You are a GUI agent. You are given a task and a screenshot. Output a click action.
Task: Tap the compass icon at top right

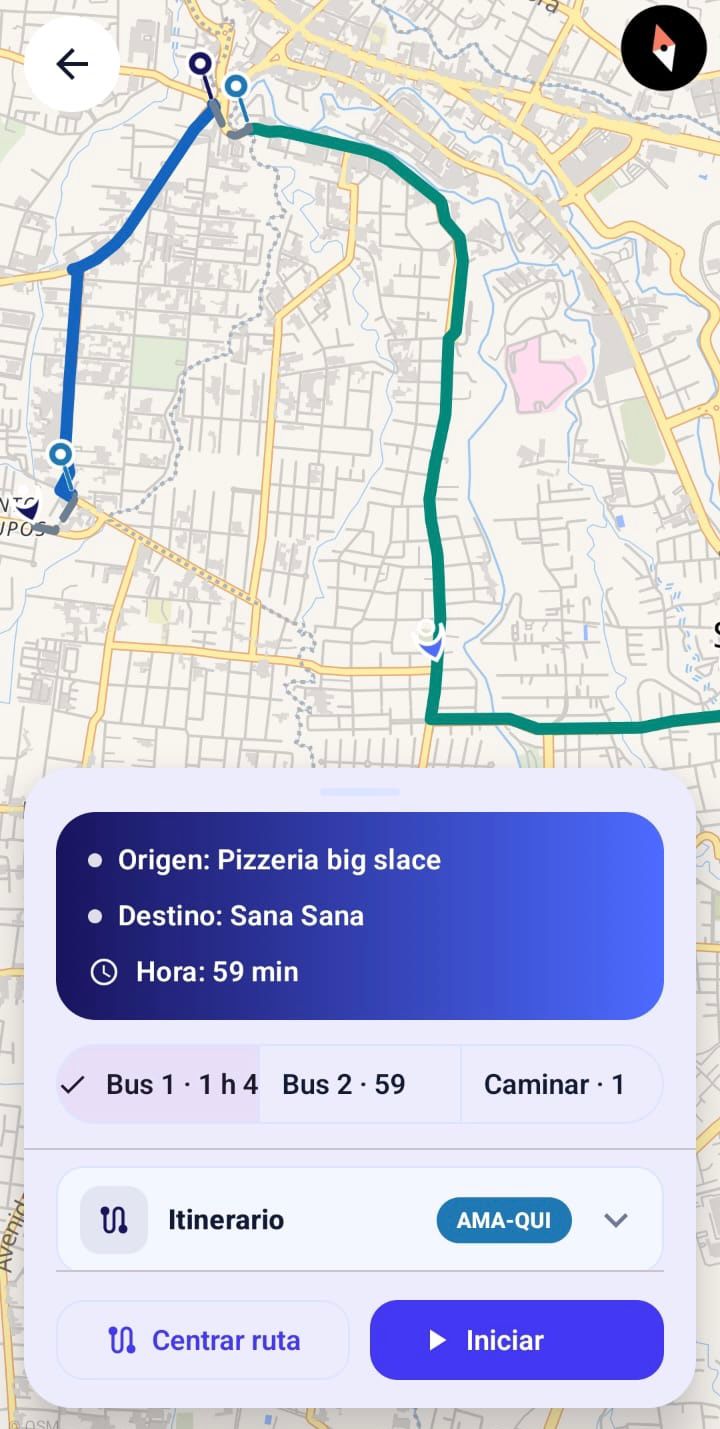[663, 47]
